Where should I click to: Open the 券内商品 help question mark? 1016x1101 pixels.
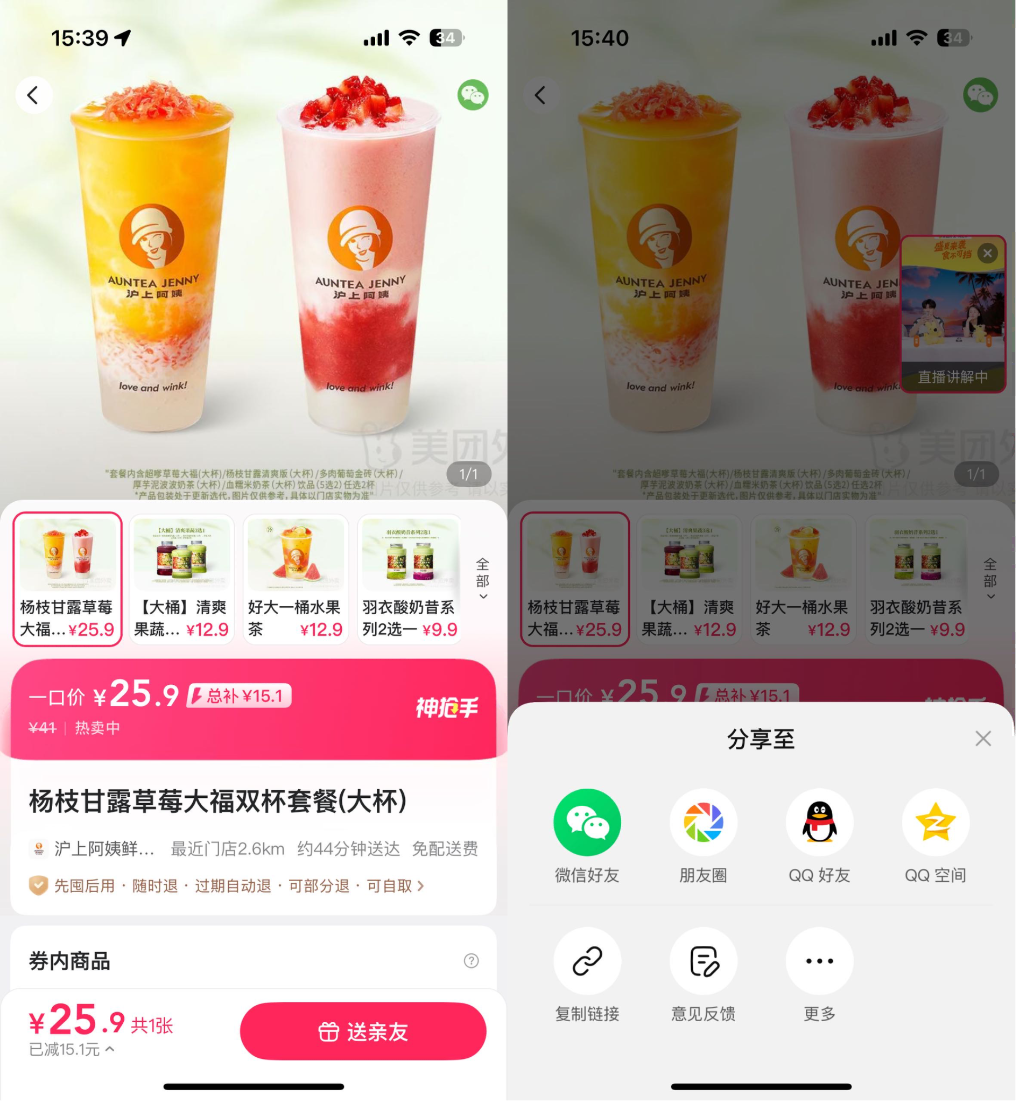tap(471, 961)
